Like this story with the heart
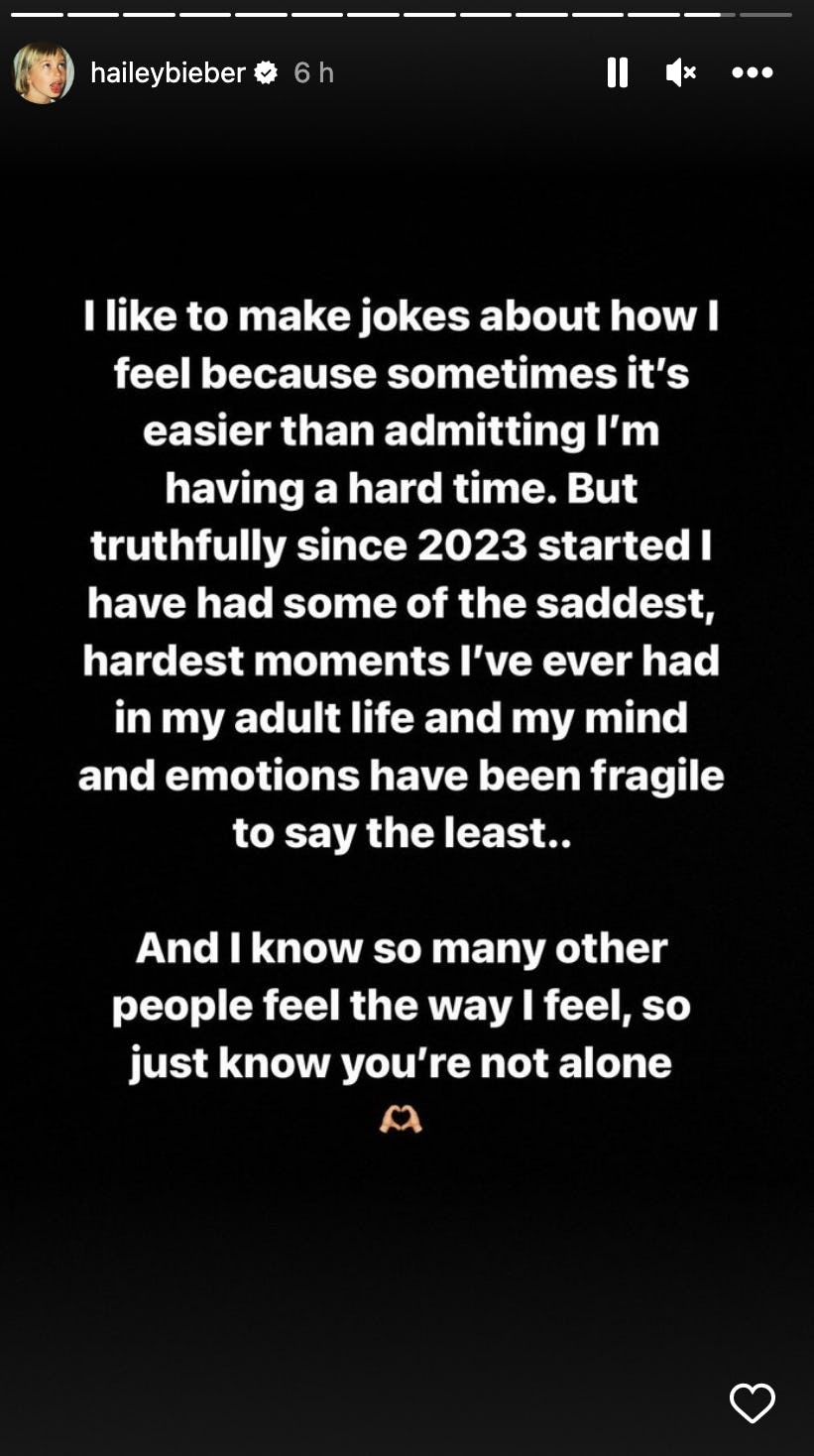The width and height of the screenshot is (814, 1456). point(753,1402)
